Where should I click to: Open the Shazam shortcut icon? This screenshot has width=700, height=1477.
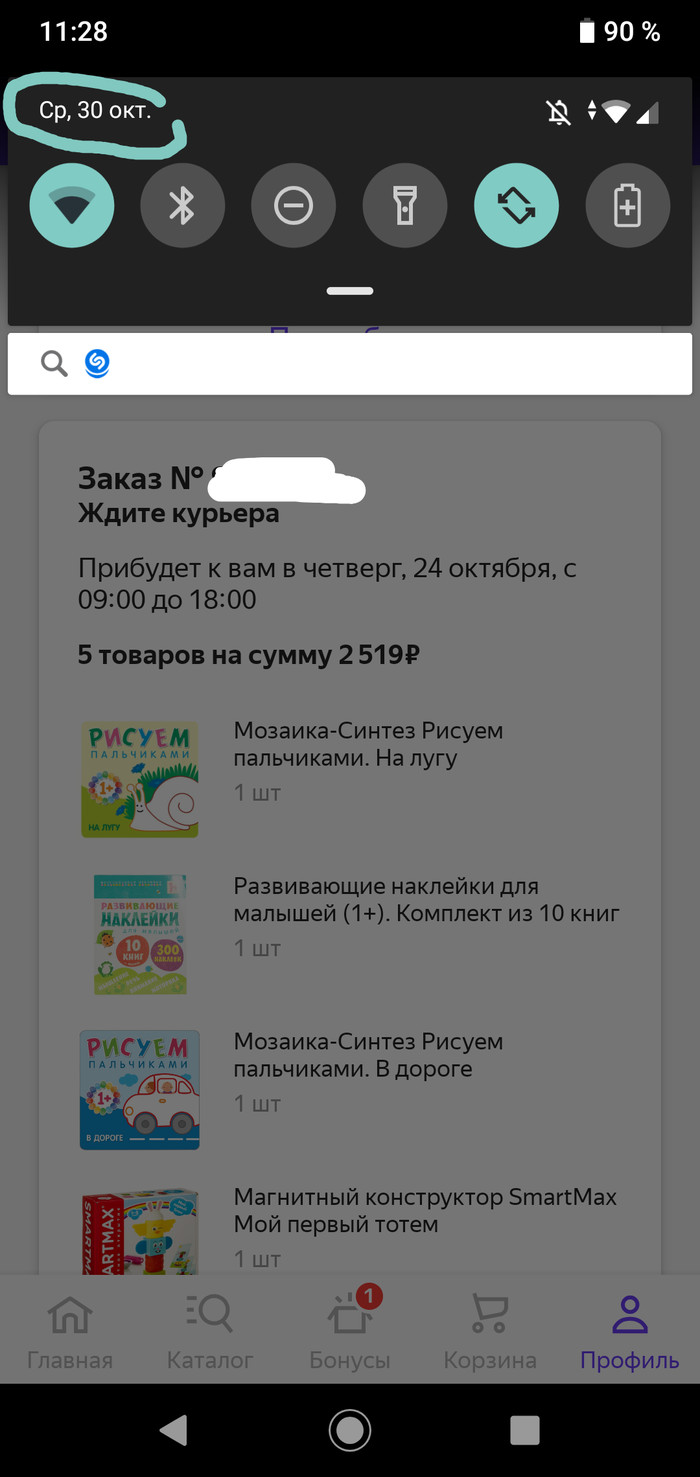click(97, 363)
